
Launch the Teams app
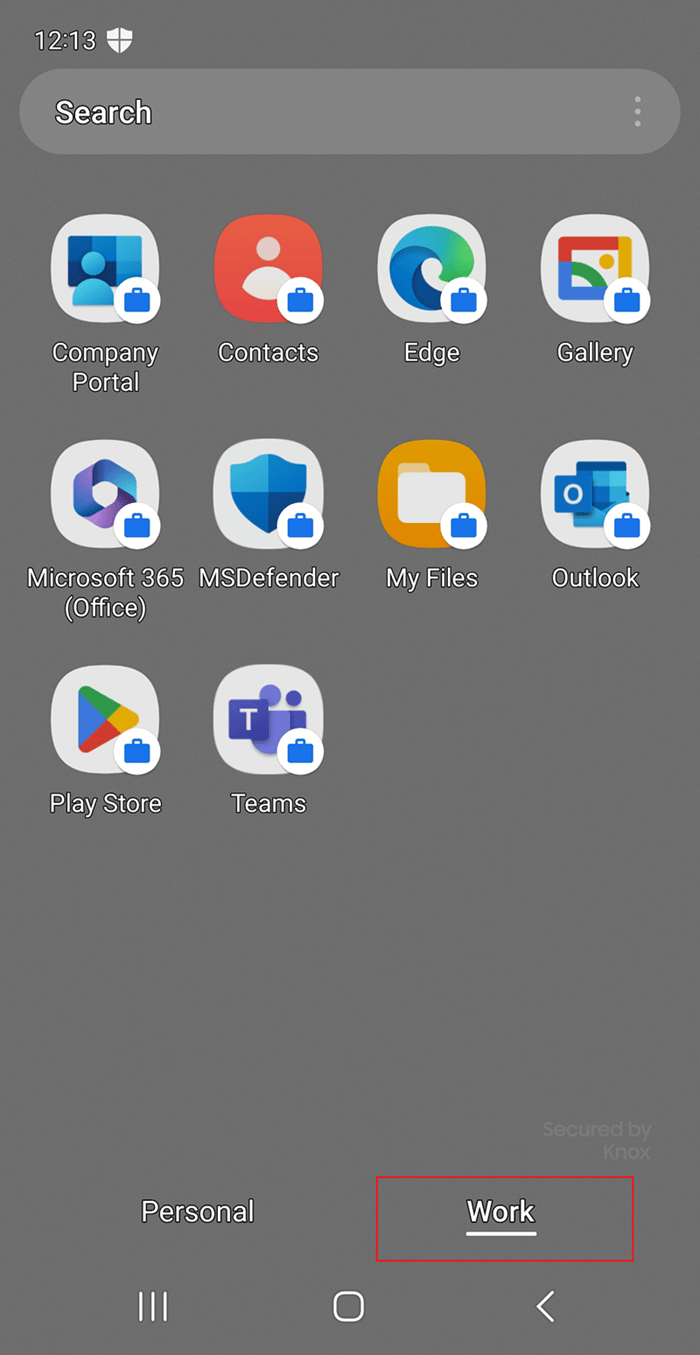click(268, 719)
